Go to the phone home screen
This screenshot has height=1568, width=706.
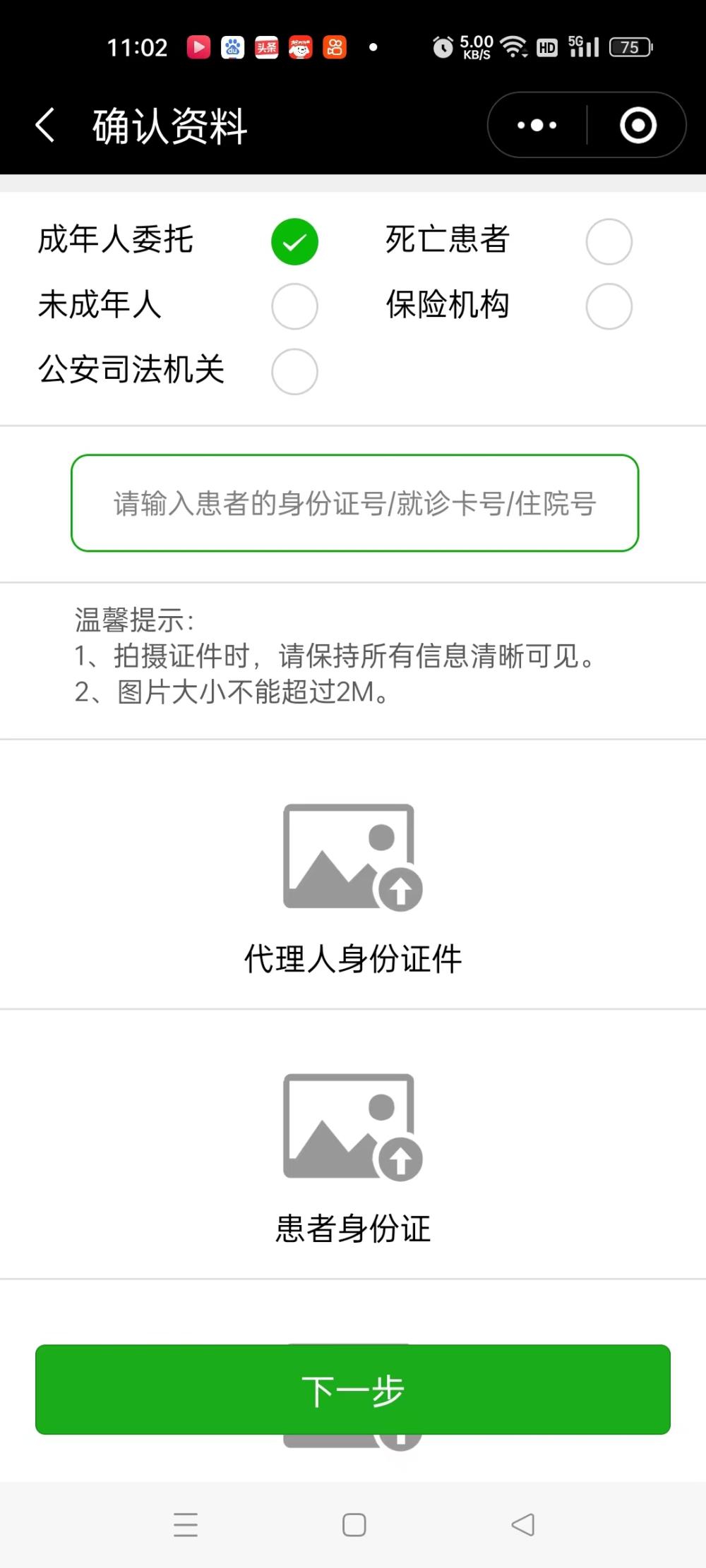pyautogui.click(x=354, y=1525)
